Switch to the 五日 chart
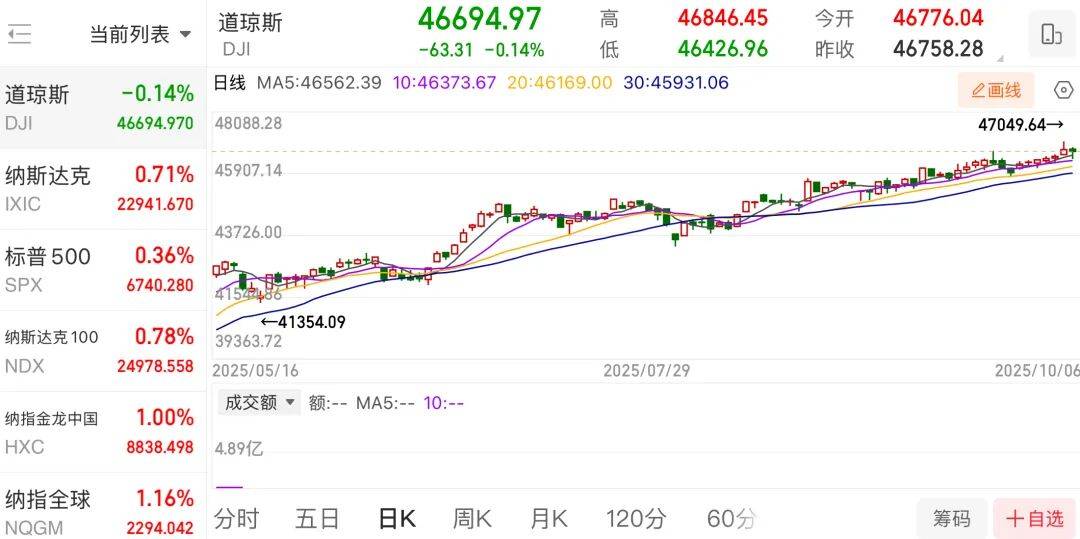1080x539 pixels. click(317, 518)
